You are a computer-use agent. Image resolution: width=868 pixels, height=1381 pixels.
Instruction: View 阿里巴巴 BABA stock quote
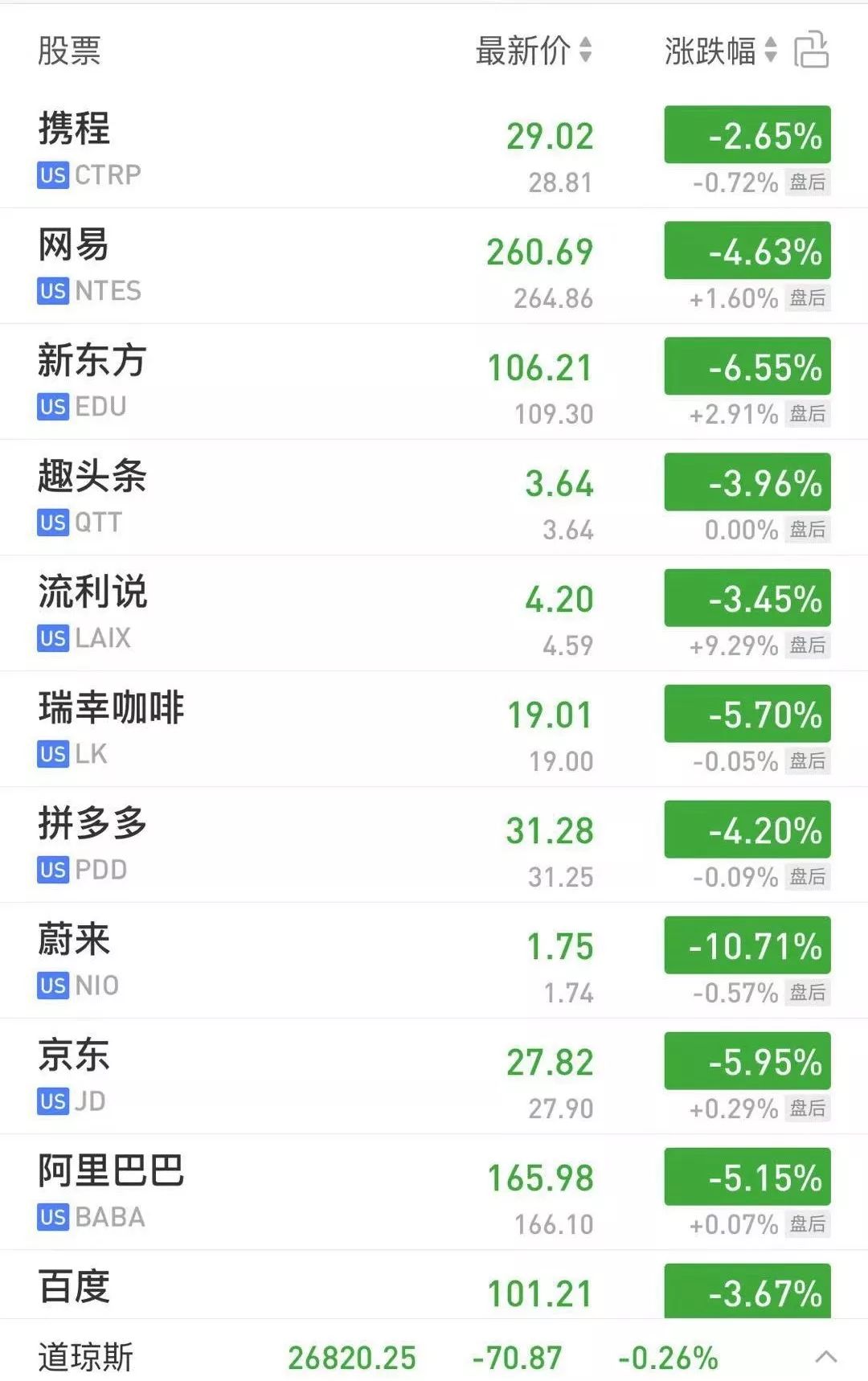[x=241, y=1192]
